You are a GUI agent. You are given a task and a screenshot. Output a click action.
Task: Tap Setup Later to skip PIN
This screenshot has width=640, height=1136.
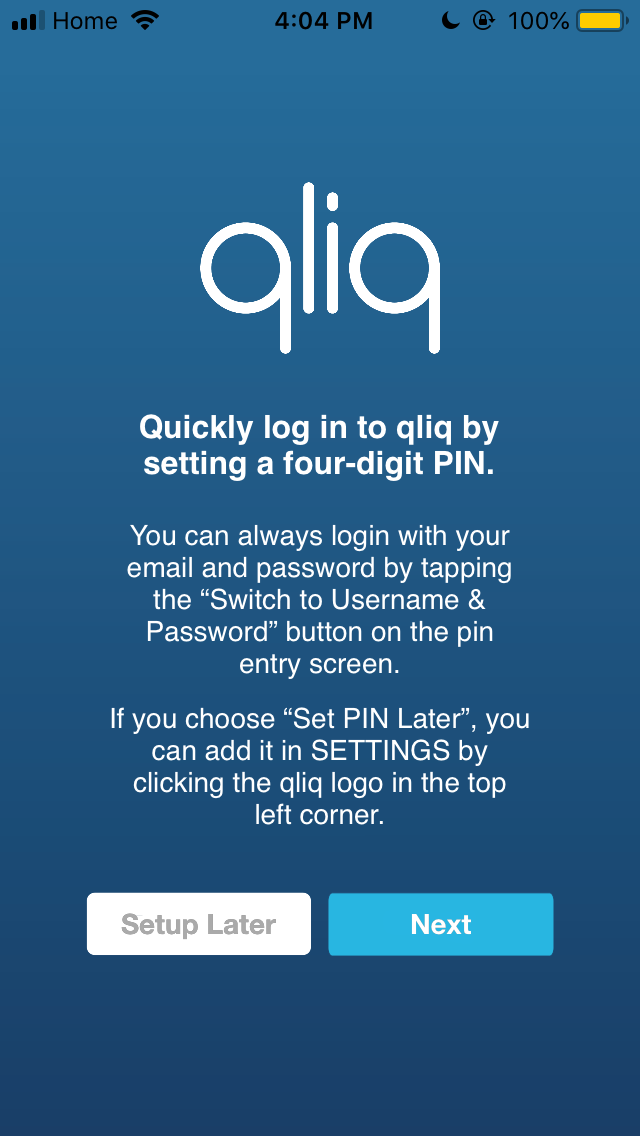[199, 924]
